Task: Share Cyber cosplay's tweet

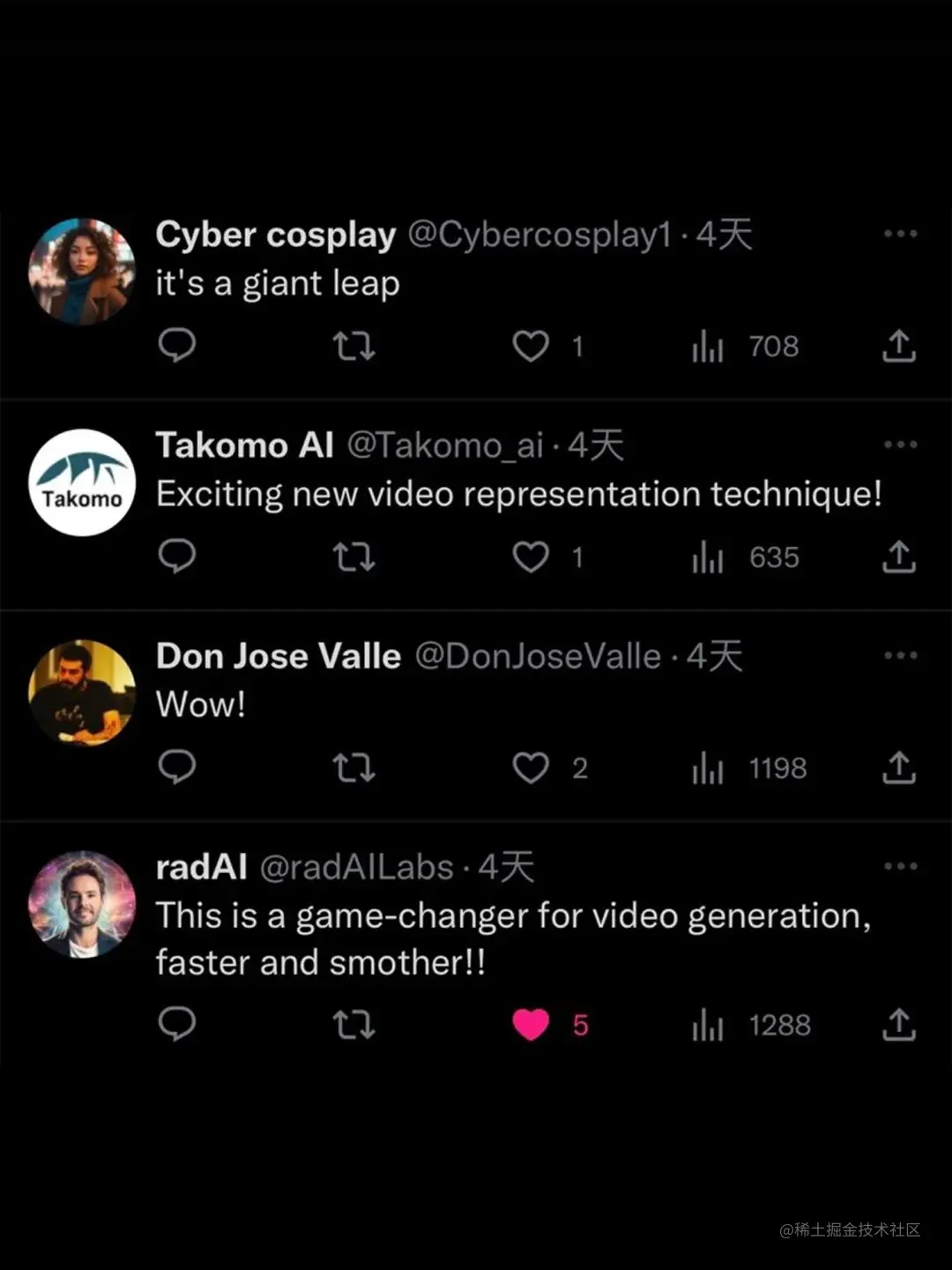Action: pos(898,346)
